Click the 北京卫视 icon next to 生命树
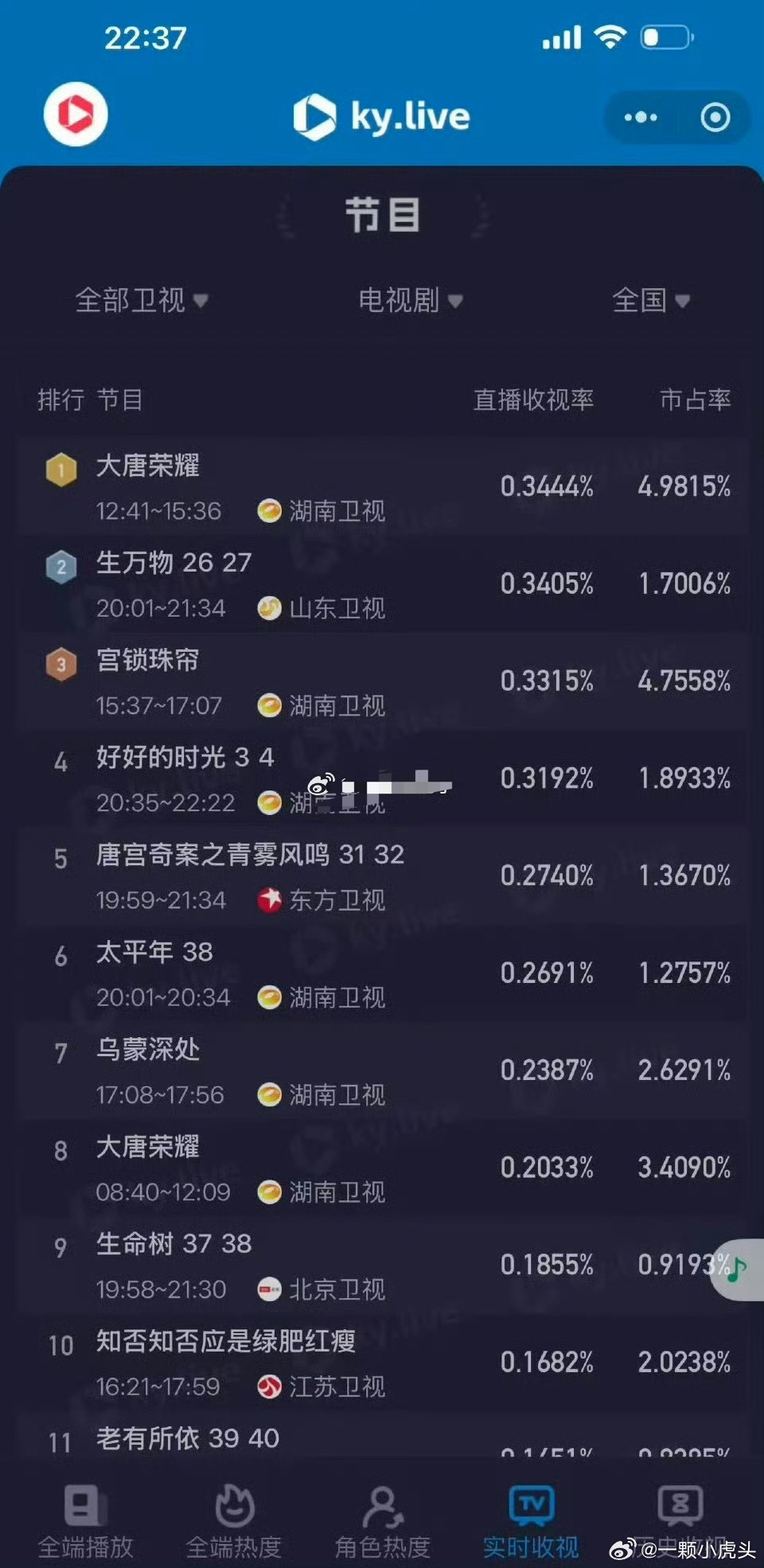Viewport: 764px width, 1568px height. 268,1289
